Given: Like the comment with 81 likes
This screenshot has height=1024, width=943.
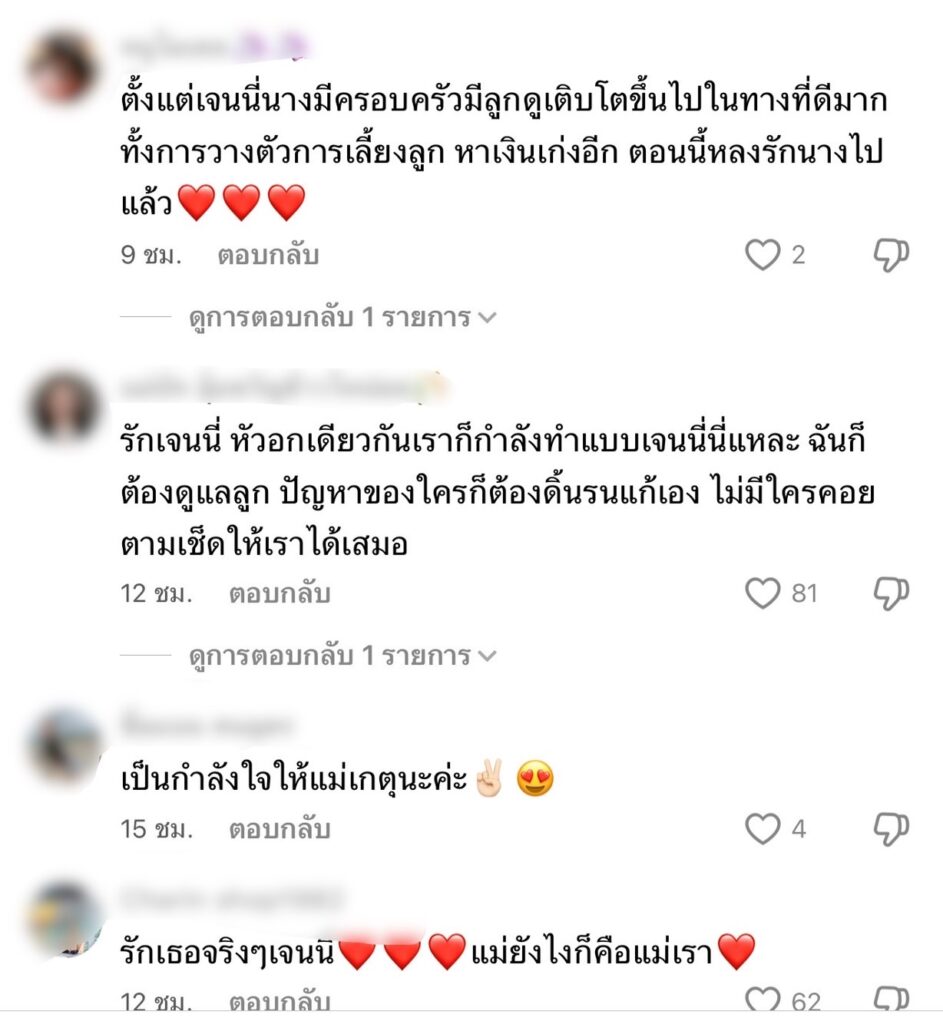Looking at the screenshot, I should coord(763,594).
